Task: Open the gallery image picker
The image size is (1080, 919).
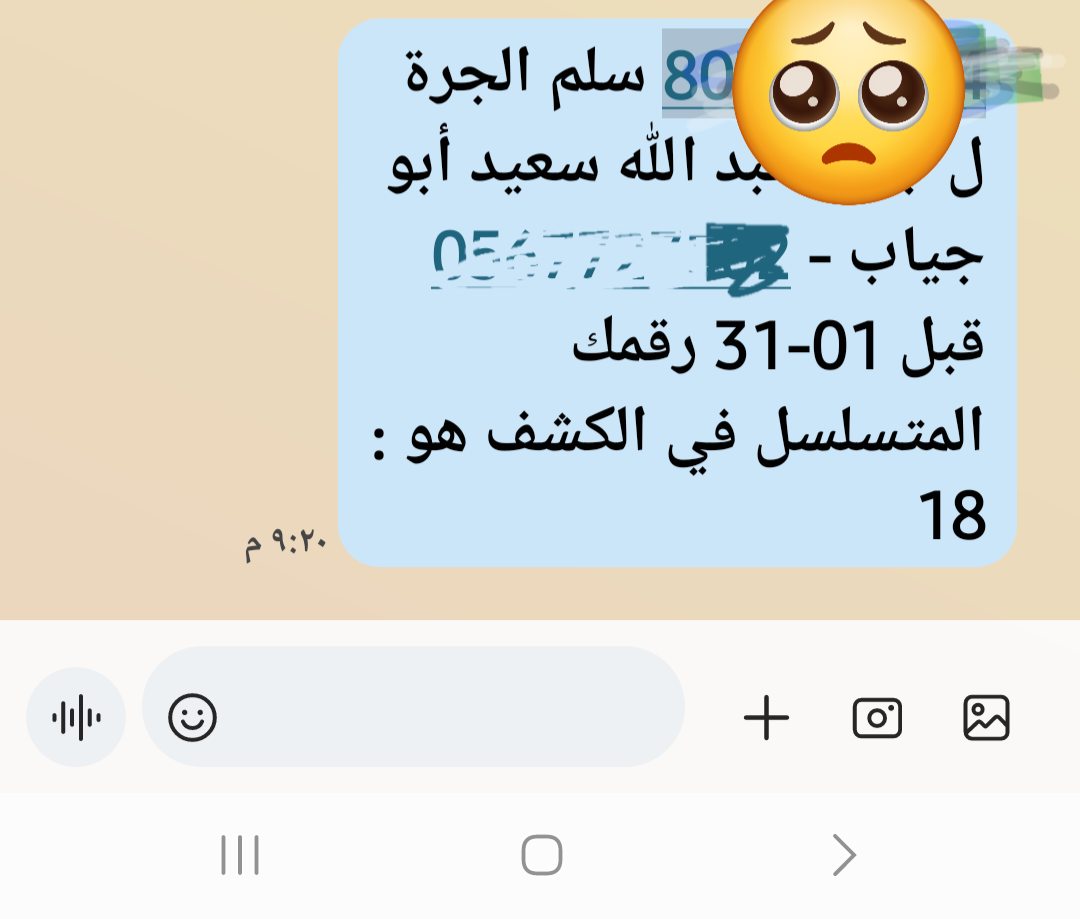Action: point(986,718)
